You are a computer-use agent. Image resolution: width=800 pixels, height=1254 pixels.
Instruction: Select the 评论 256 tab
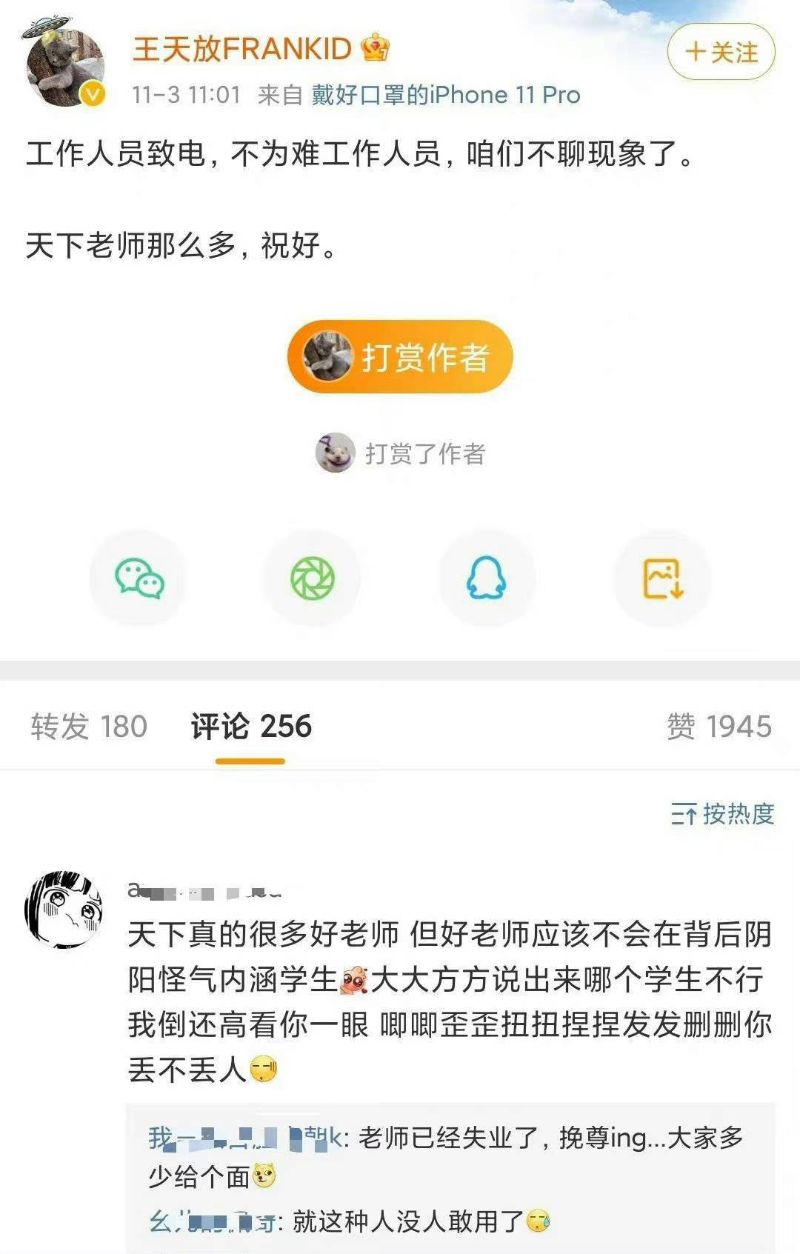251,727
